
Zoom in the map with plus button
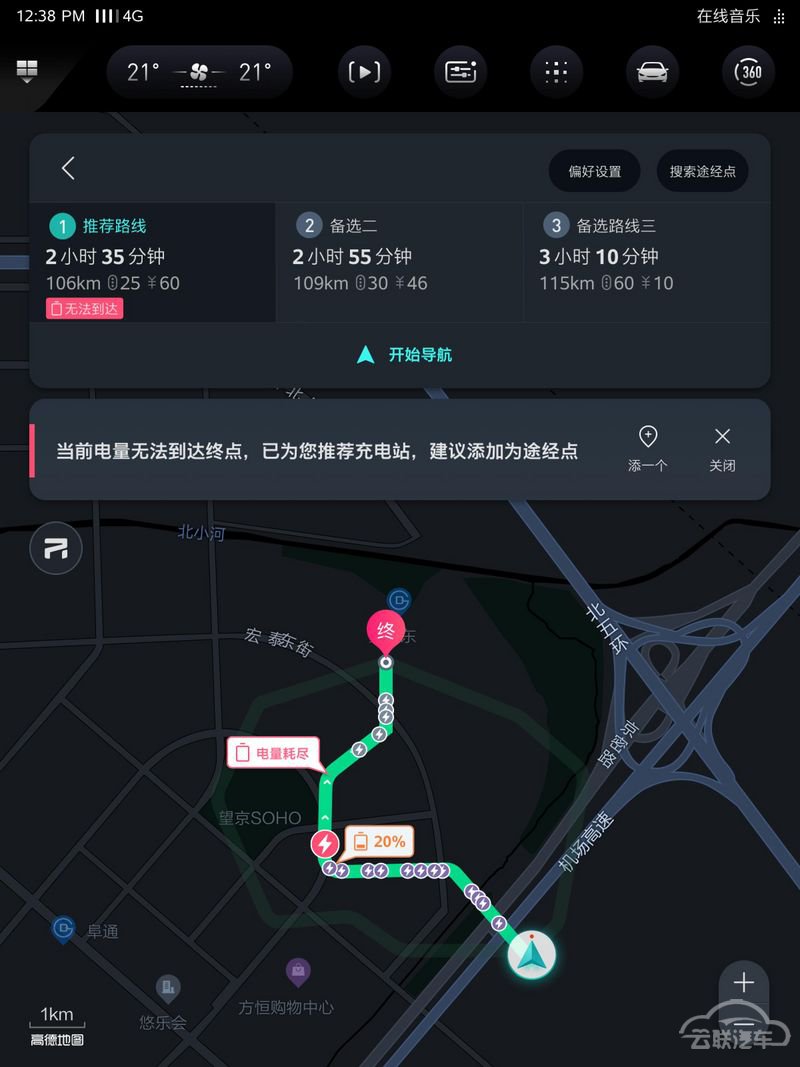[x=743, y=983]
